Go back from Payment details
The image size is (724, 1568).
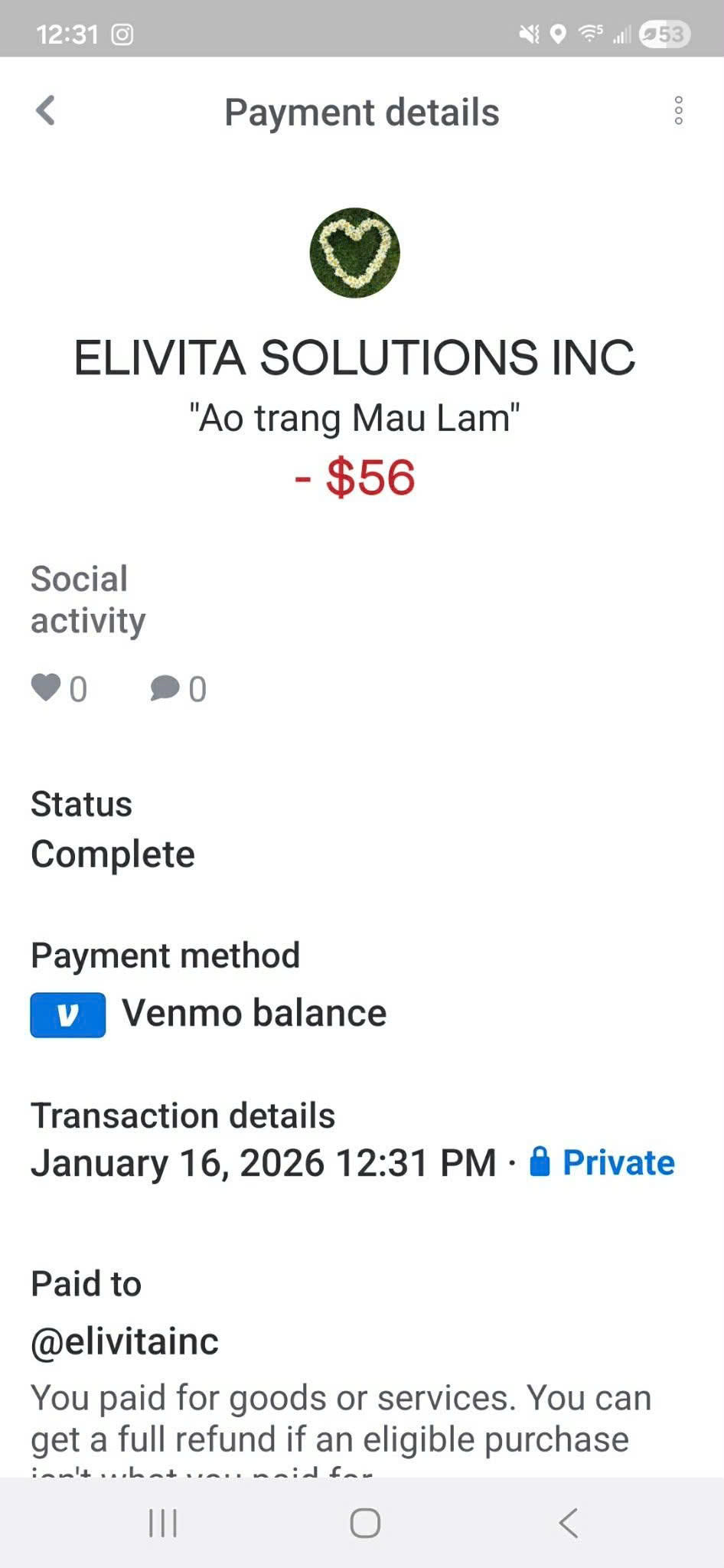[x=46, y=111]
